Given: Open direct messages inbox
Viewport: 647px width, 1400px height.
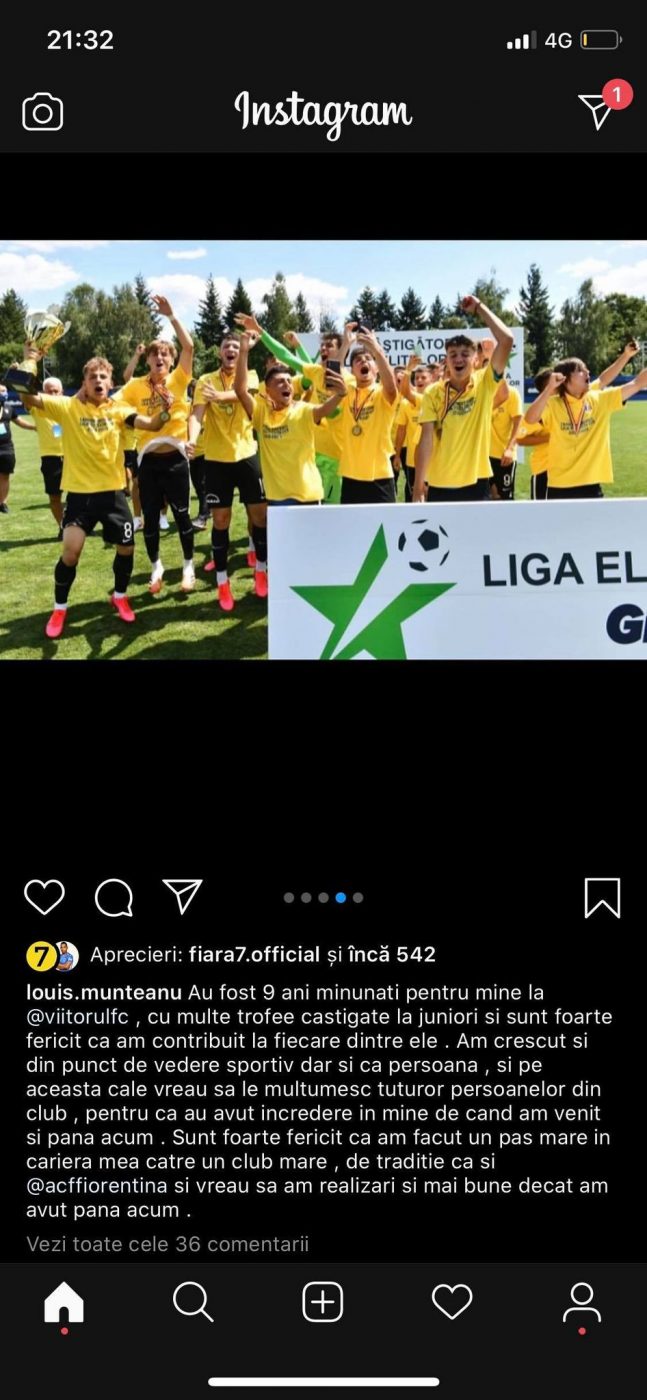Looking at the screenshot, I should [x=597, y=111].
